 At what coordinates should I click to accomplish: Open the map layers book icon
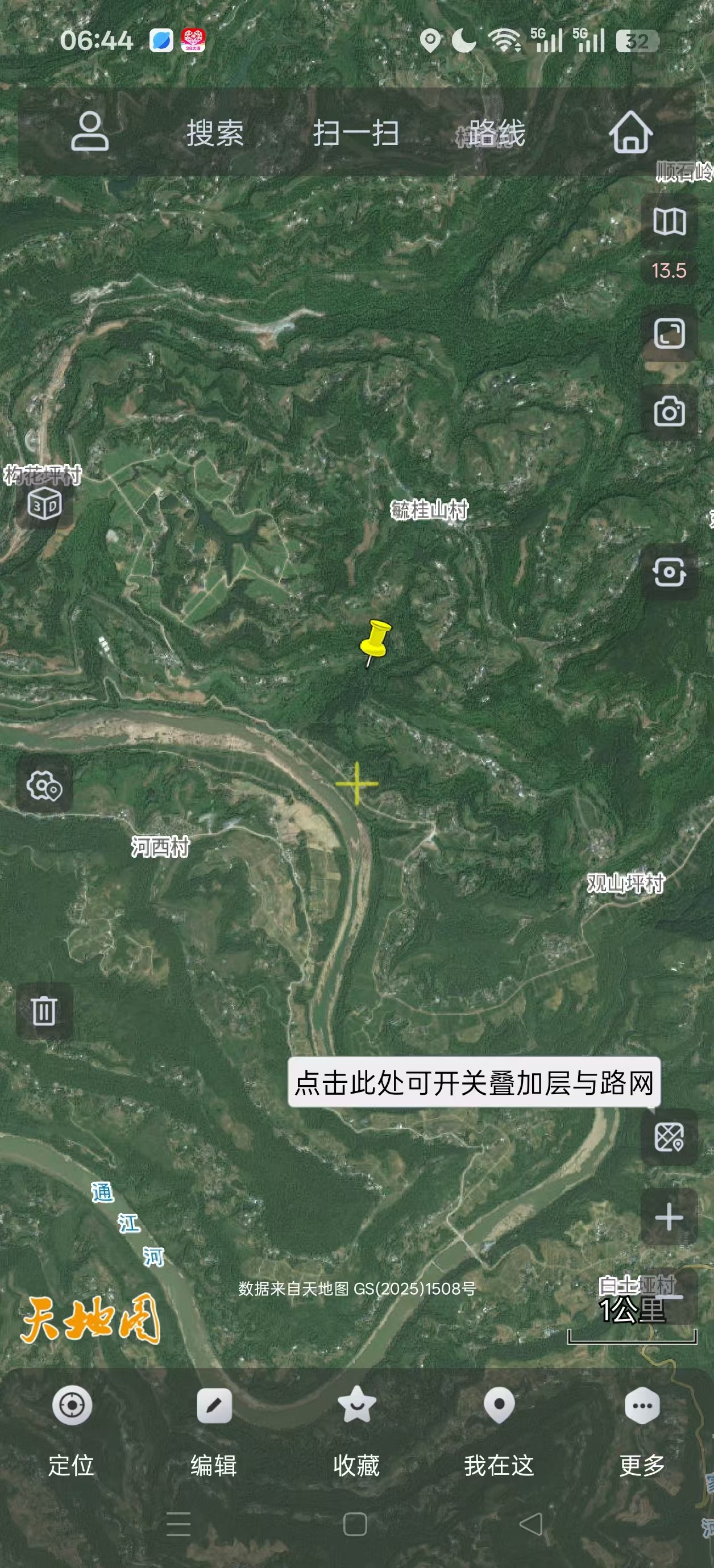tap(669, 222)
